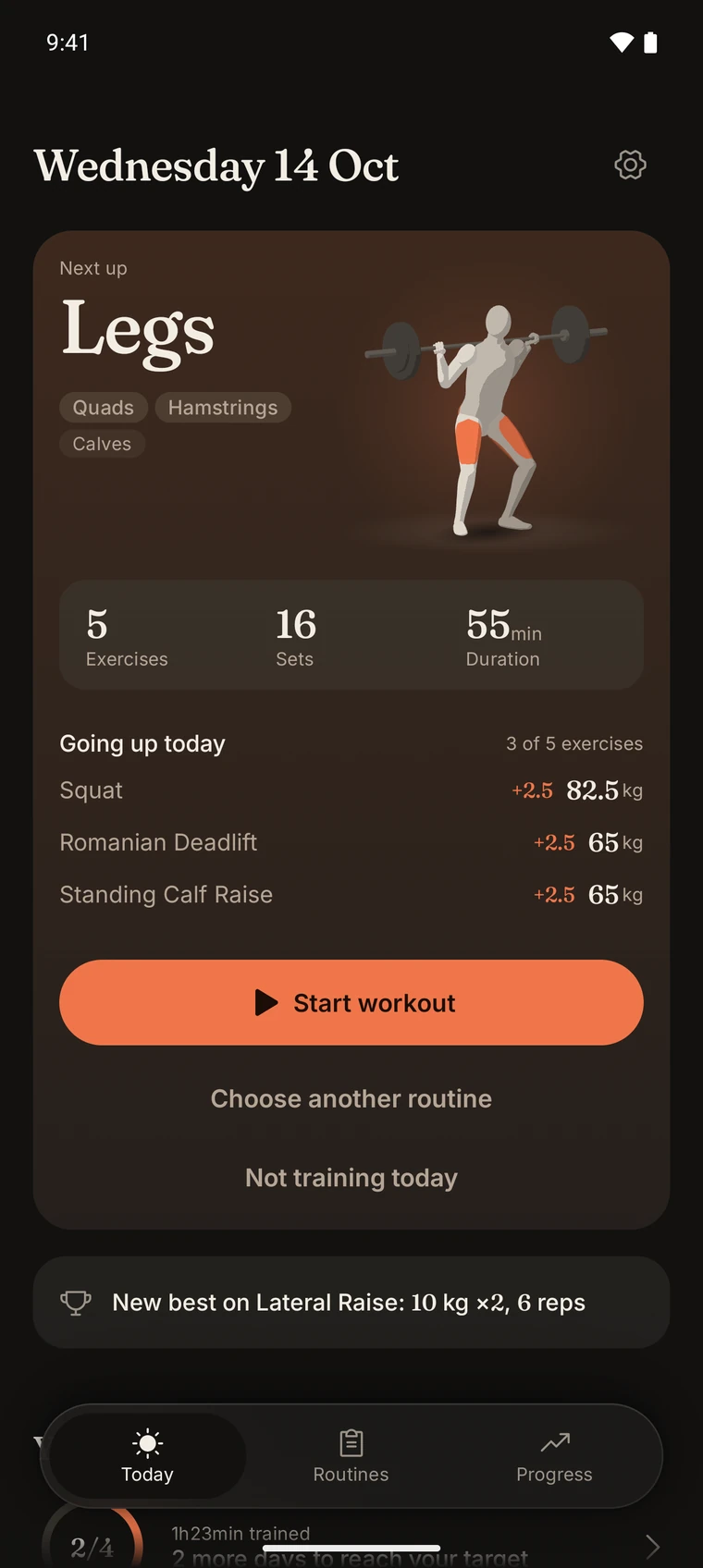
Task: Go to the Today tab
Action: click(148, 1456)
